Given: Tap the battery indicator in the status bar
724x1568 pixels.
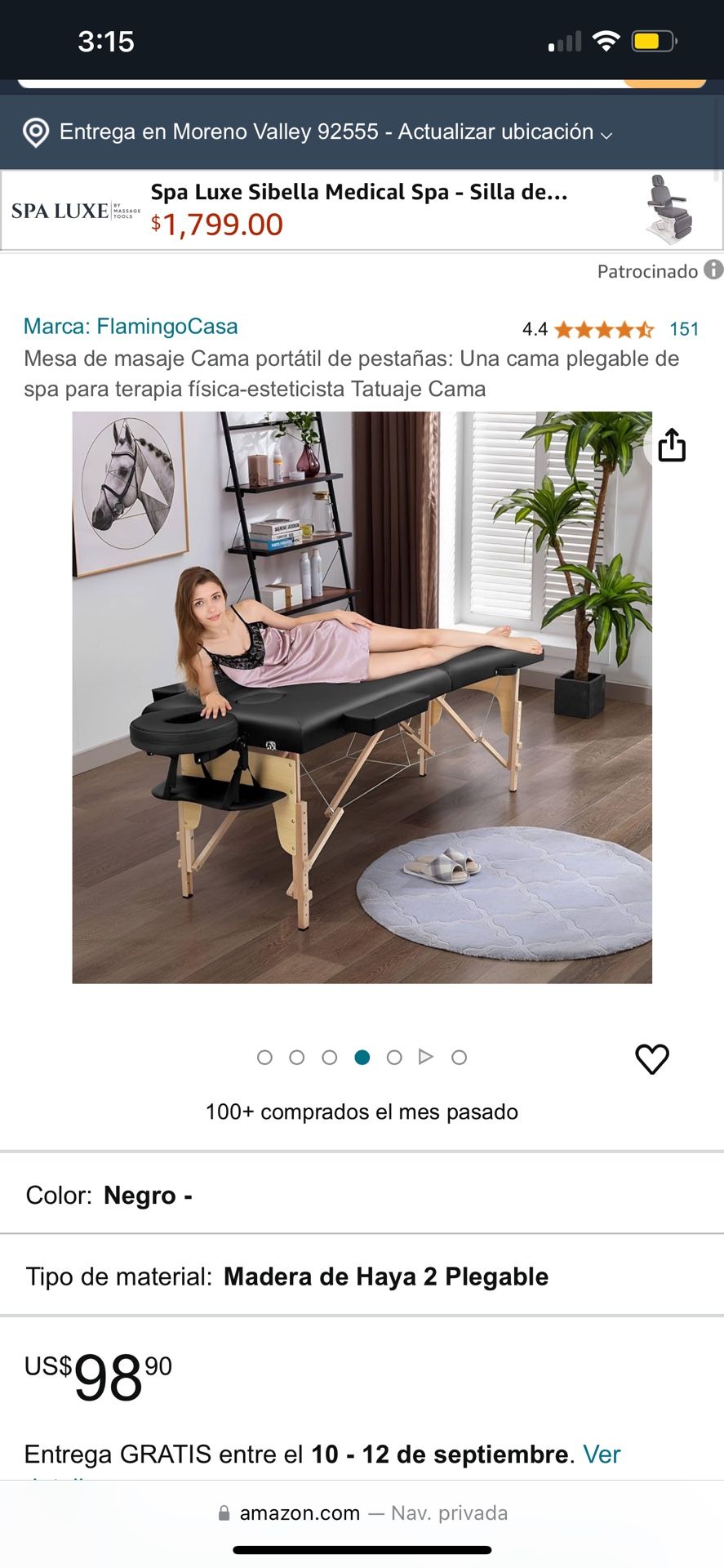Looking at the screenshot, I should (651, 38).
